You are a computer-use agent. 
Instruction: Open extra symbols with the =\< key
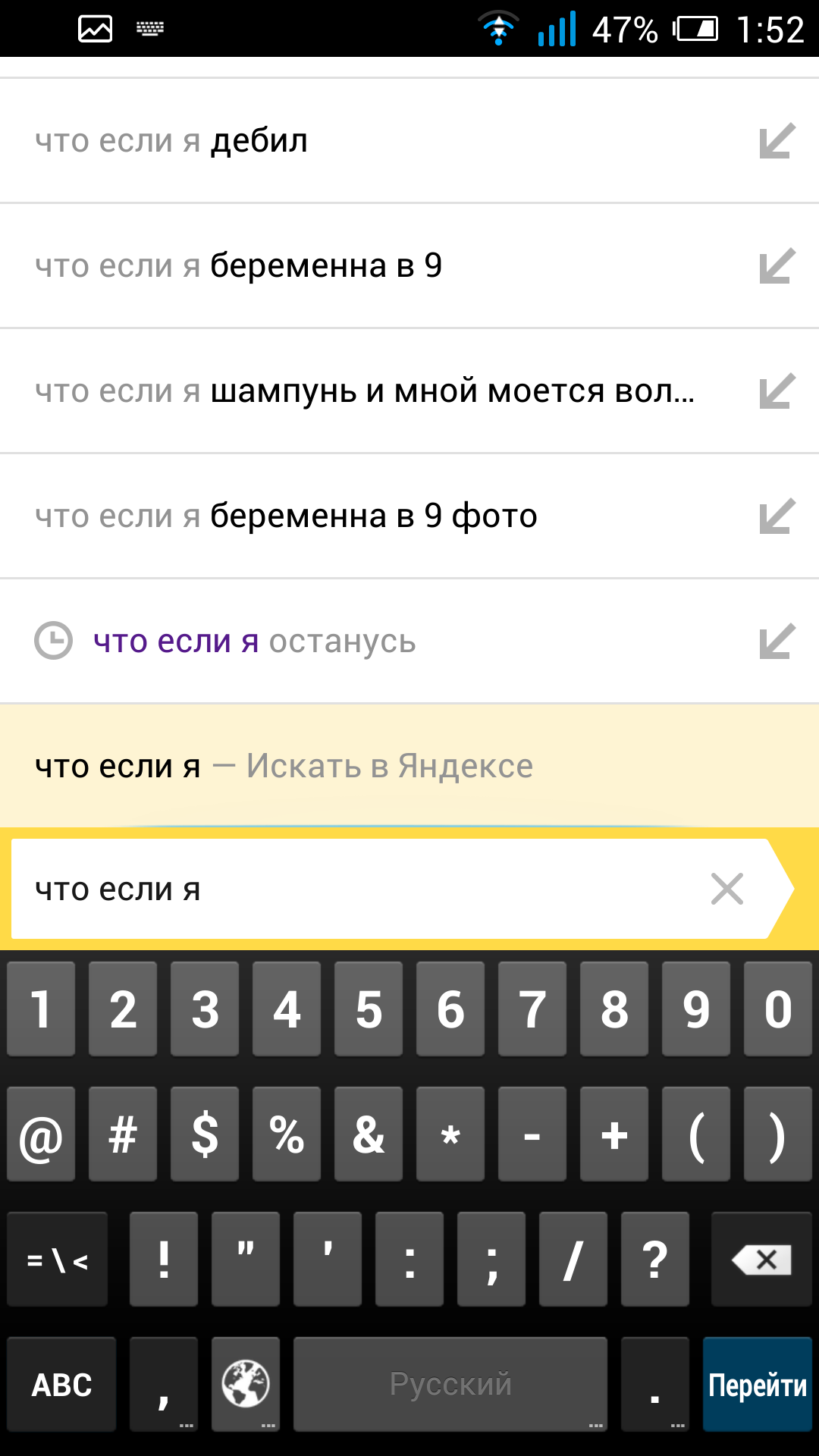57,1259
